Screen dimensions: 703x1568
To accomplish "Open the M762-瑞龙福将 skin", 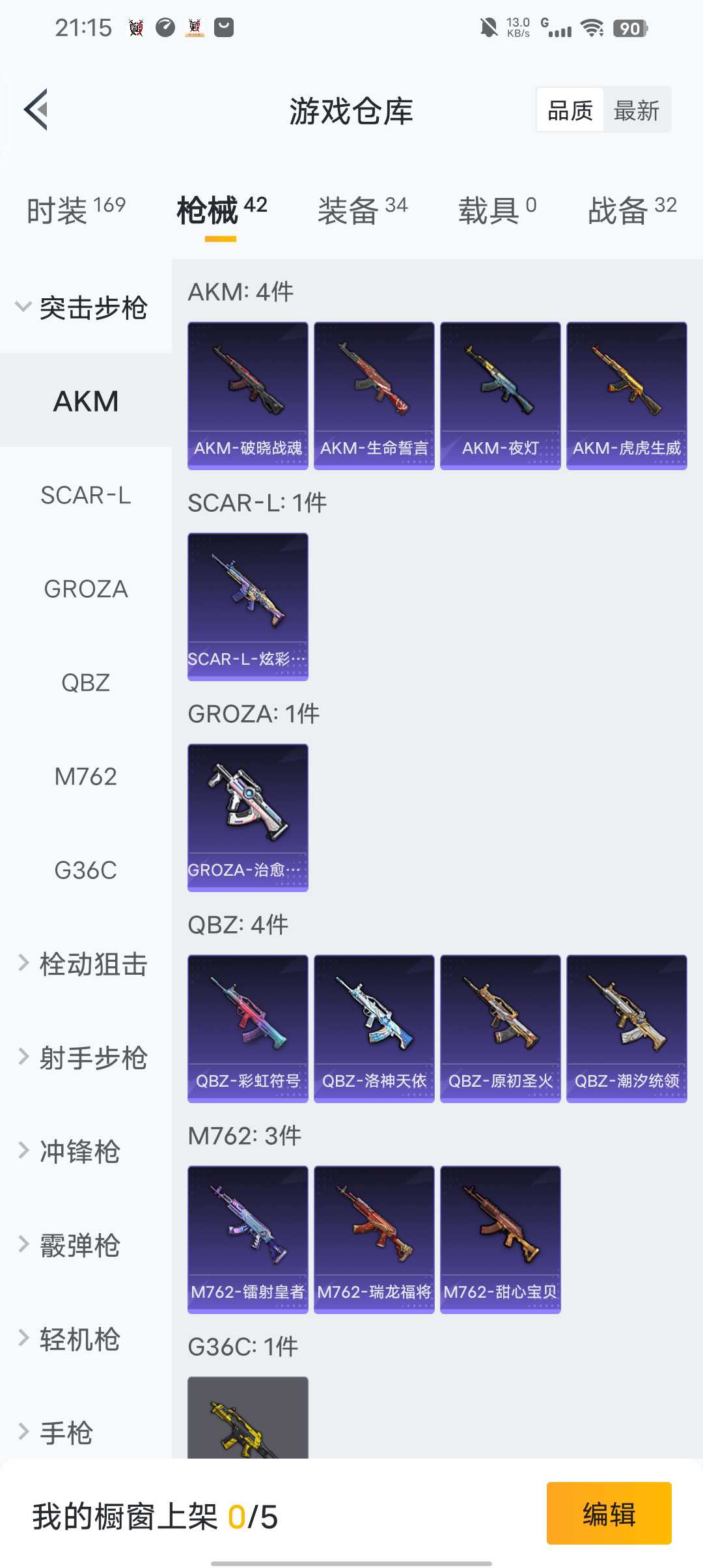I will [374, 1239].
